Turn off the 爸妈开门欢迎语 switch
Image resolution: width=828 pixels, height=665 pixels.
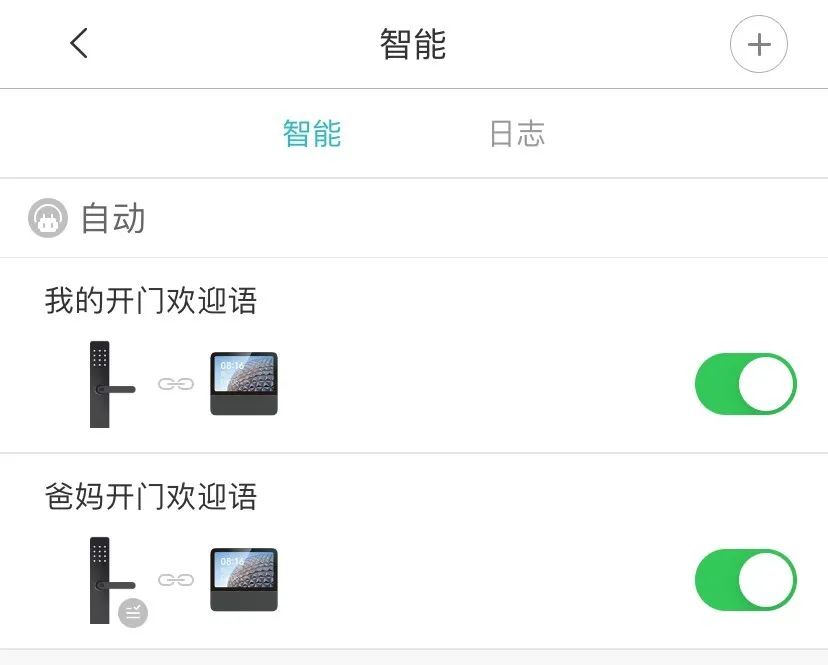pyautogui.click(x=746, y=580)
